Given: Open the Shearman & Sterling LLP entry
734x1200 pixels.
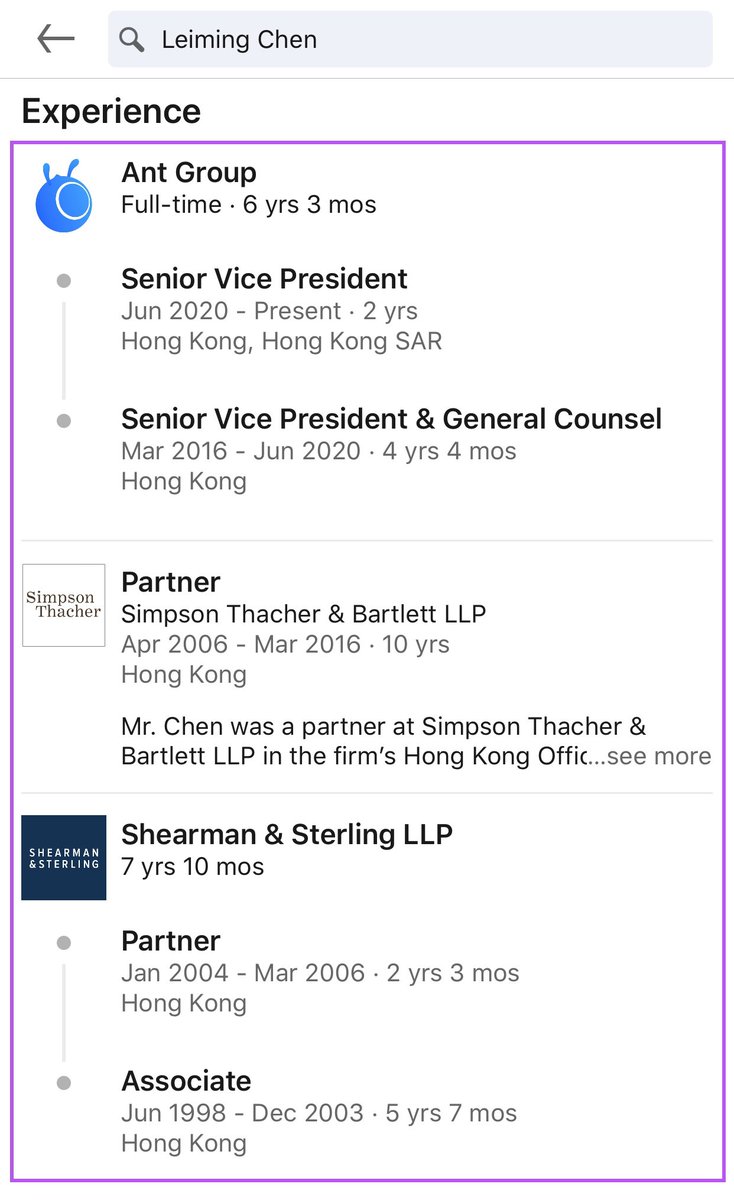Looking at the screenshot, I should point(286,834).
